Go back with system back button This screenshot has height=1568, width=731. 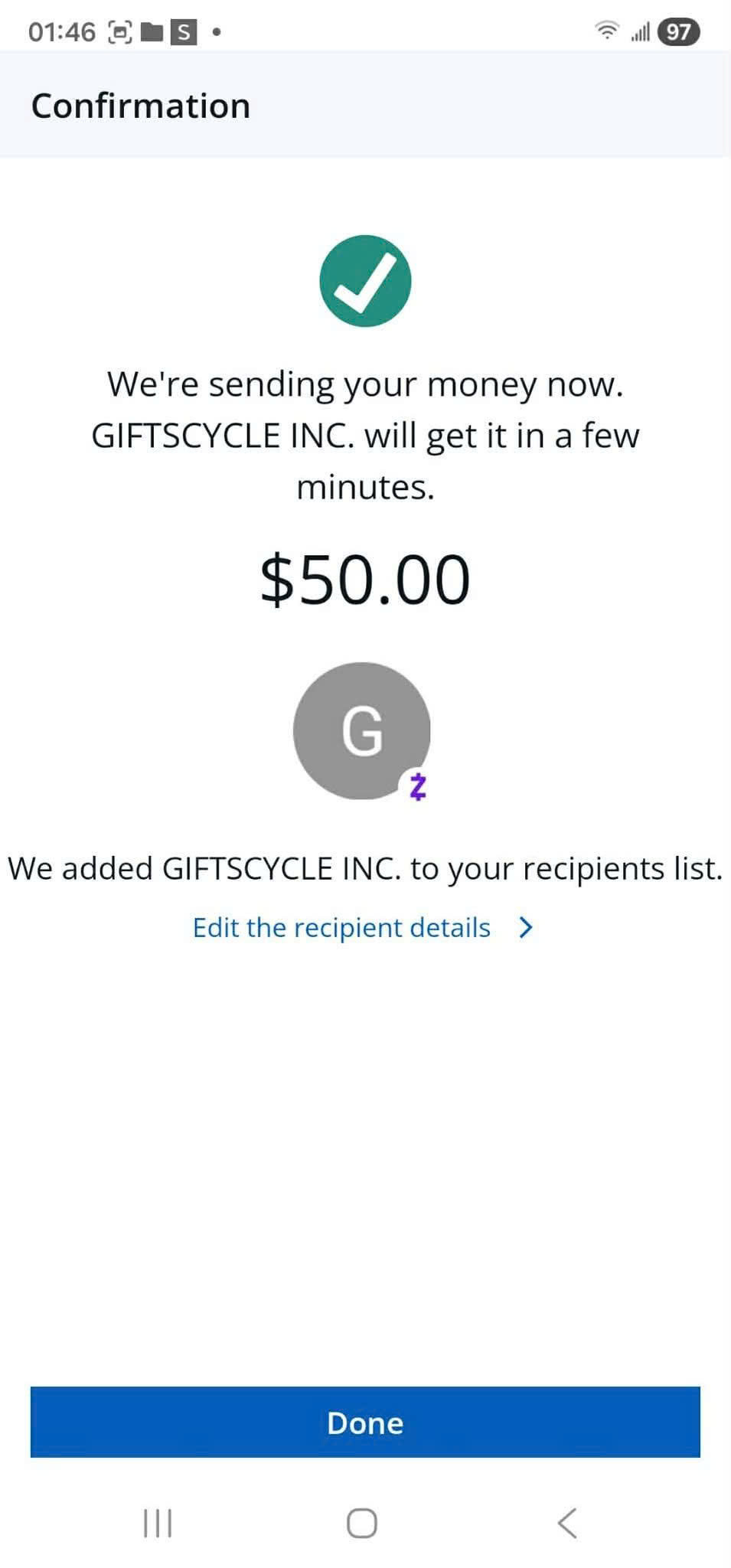coord(567,1523)
